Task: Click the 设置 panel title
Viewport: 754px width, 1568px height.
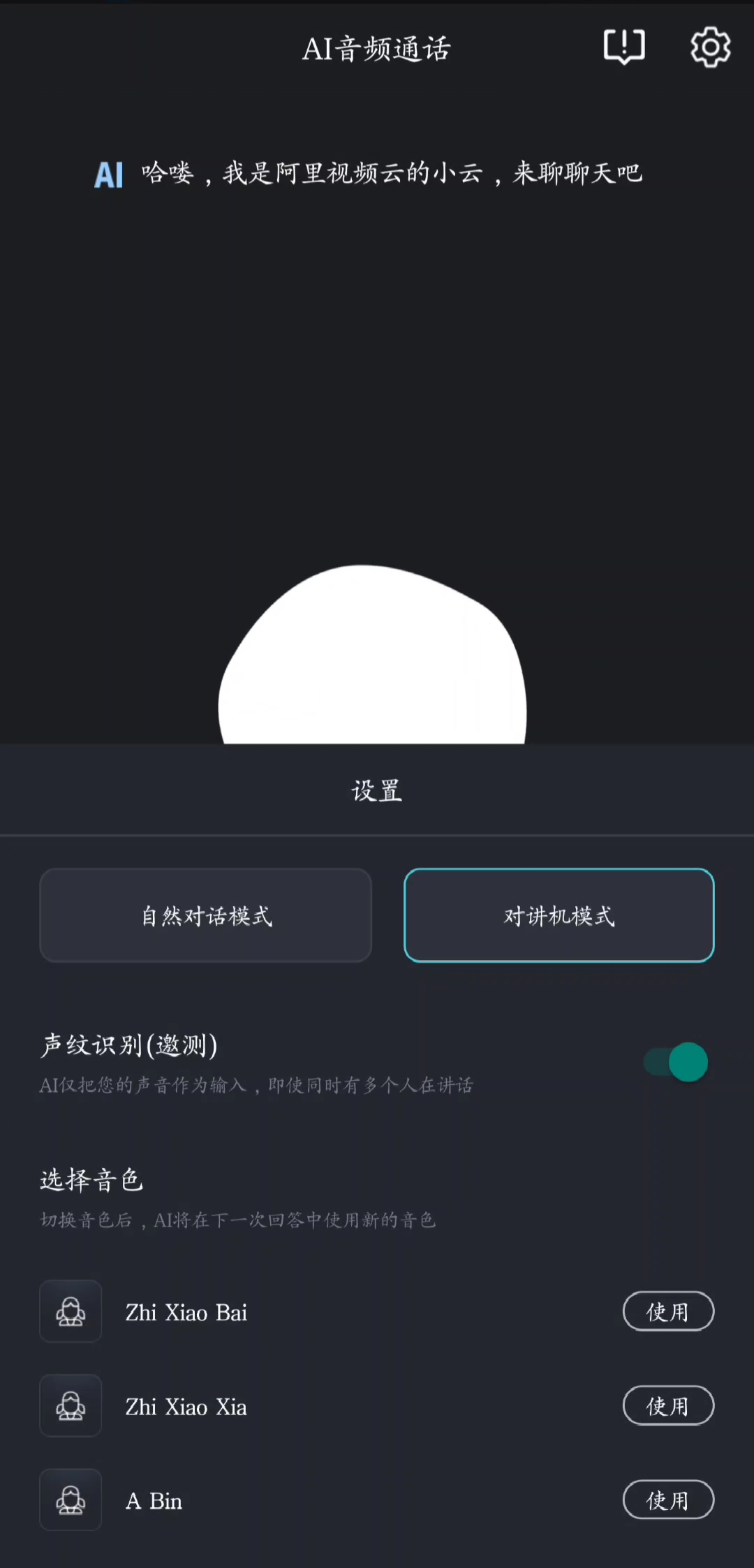Action: tap(376, 789)
